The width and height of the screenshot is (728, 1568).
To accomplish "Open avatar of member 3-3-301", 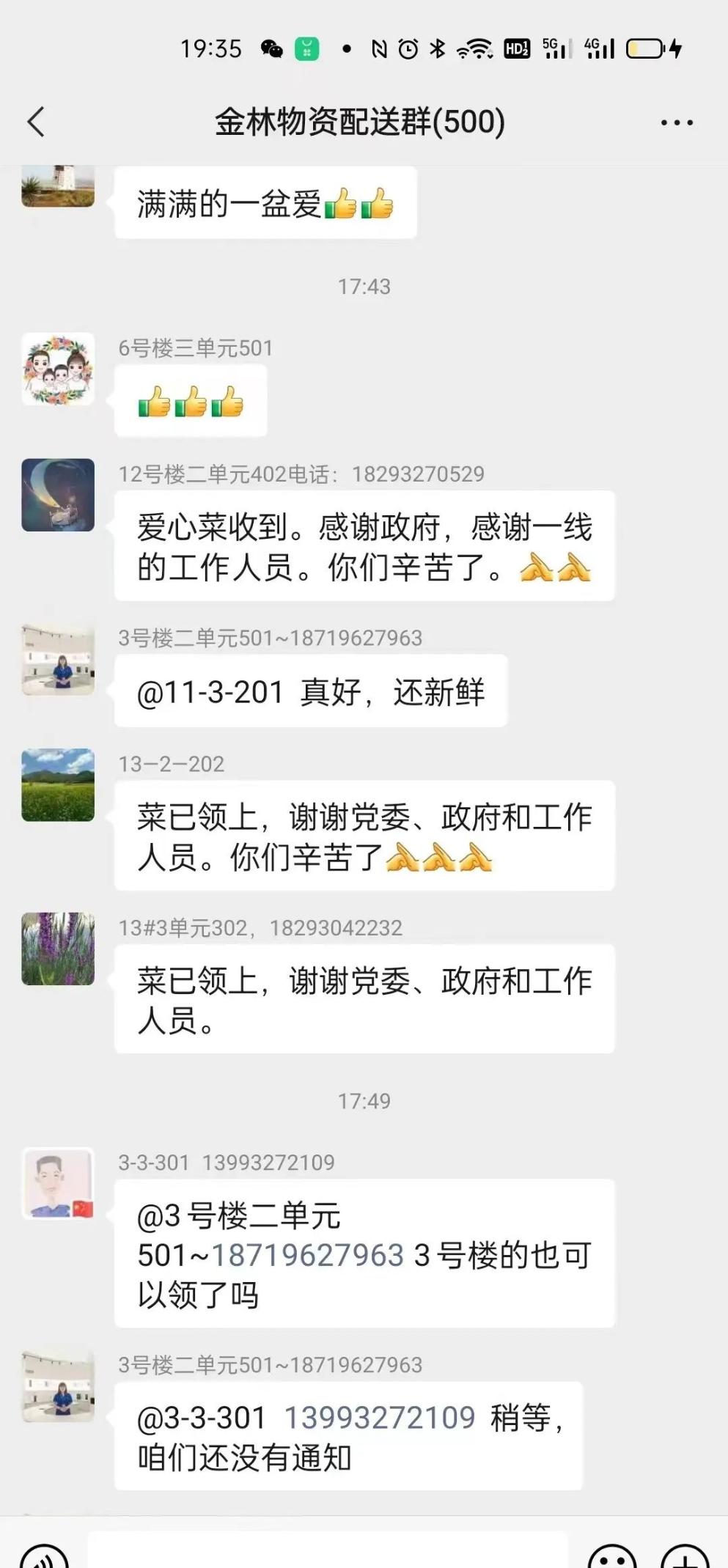I will pyautogui.click(x=58, y=1183).
